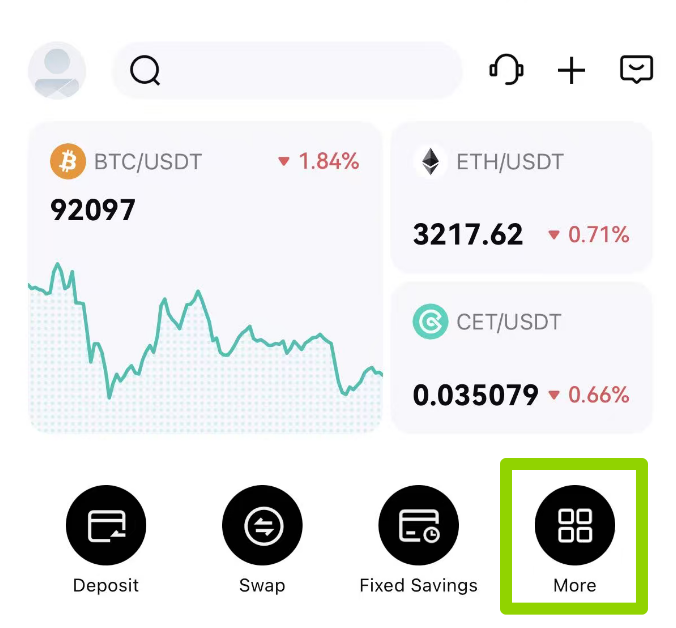676x628 pixels.
Task: Open the BTC/USDT market card
Action: click(205, 278)
